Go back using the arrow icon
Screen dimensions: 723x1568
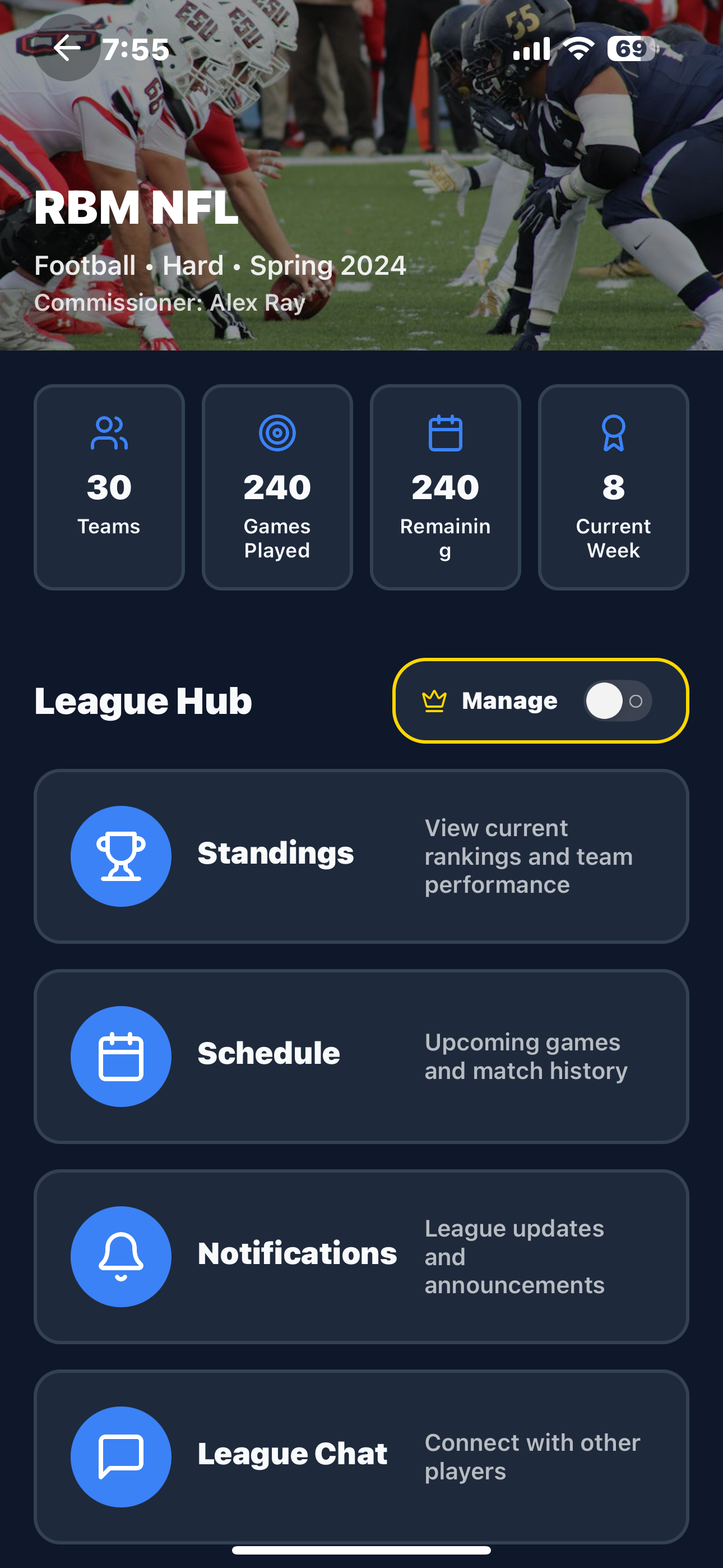coord(66,48)
